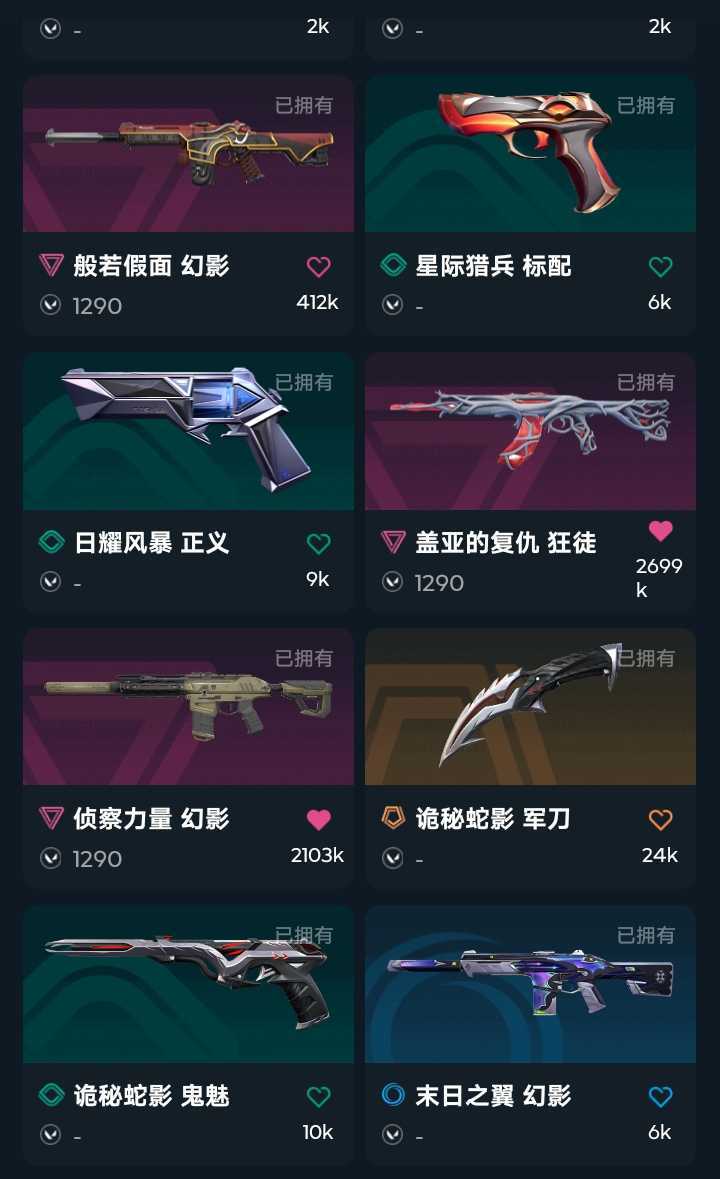Open the 末日之翼 幻影 skin card
The height and width of the screenshot is (1179, 720).
tap(530, 985)
